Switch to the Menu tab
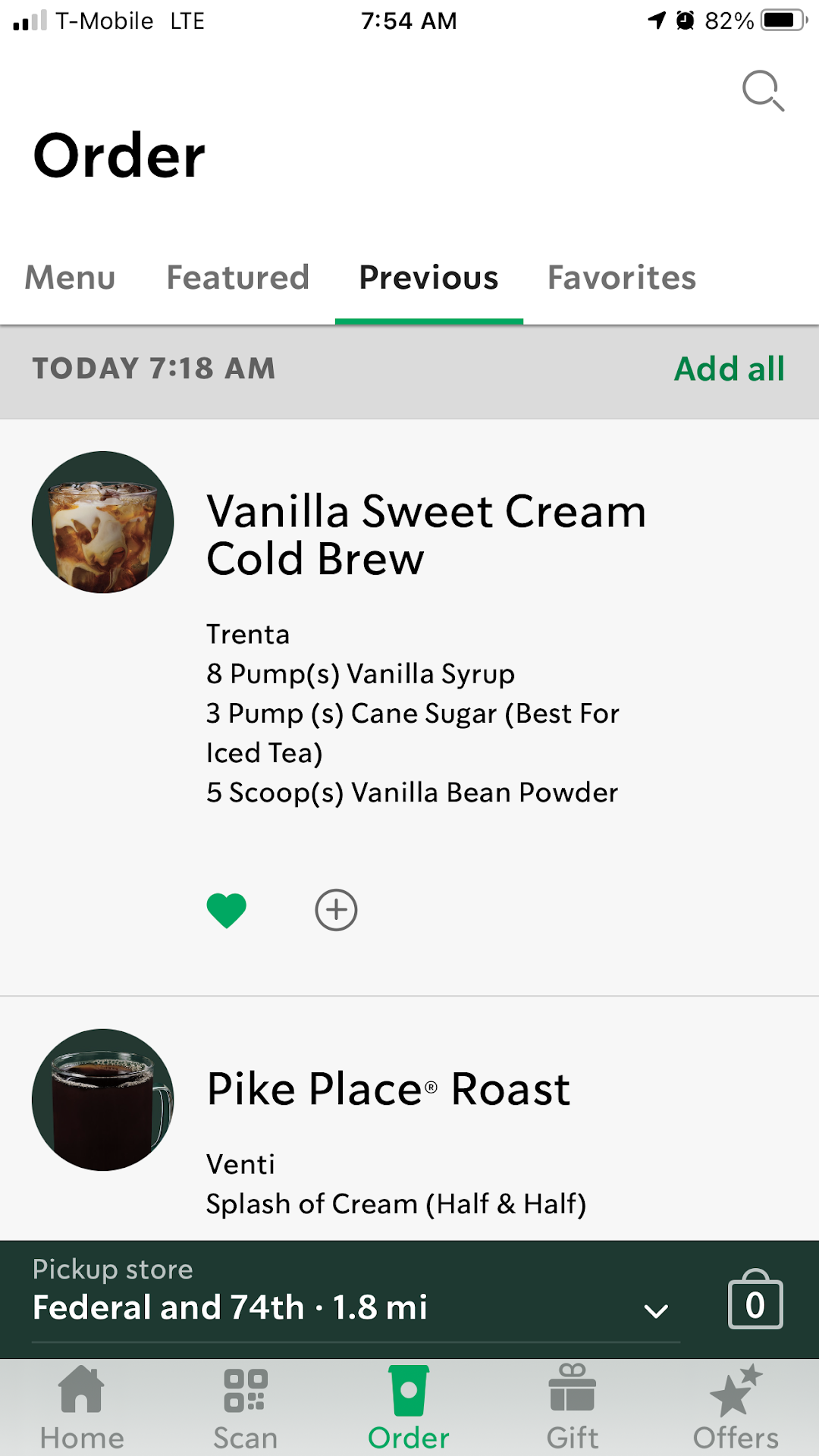This screenshot has width=819, height=1456. click(70, 278)
